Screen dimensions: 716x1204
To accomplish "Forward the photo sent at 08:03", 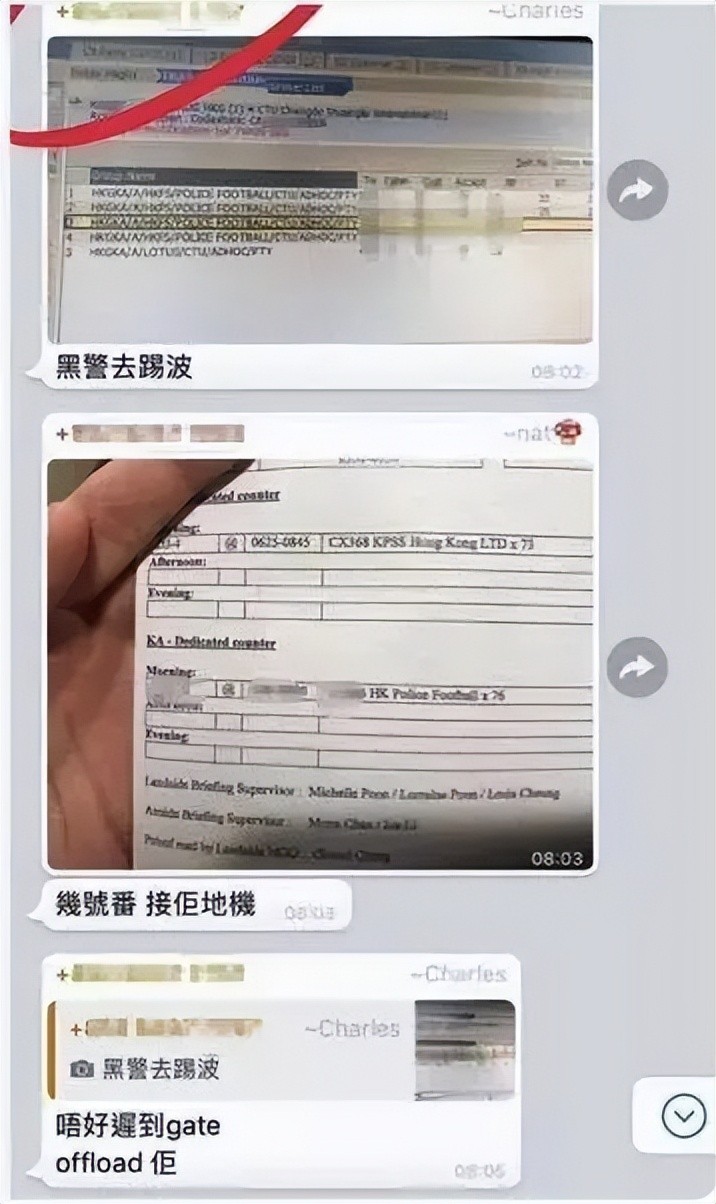I will pos(637,667).
